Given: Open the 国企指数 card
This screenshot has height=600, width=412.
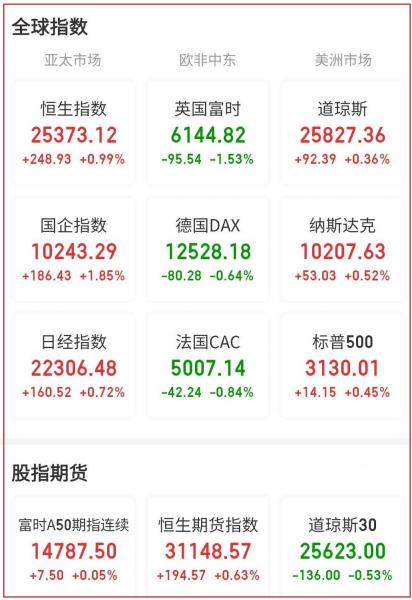Looking at the screenshot, I should (x=73, y=249).
